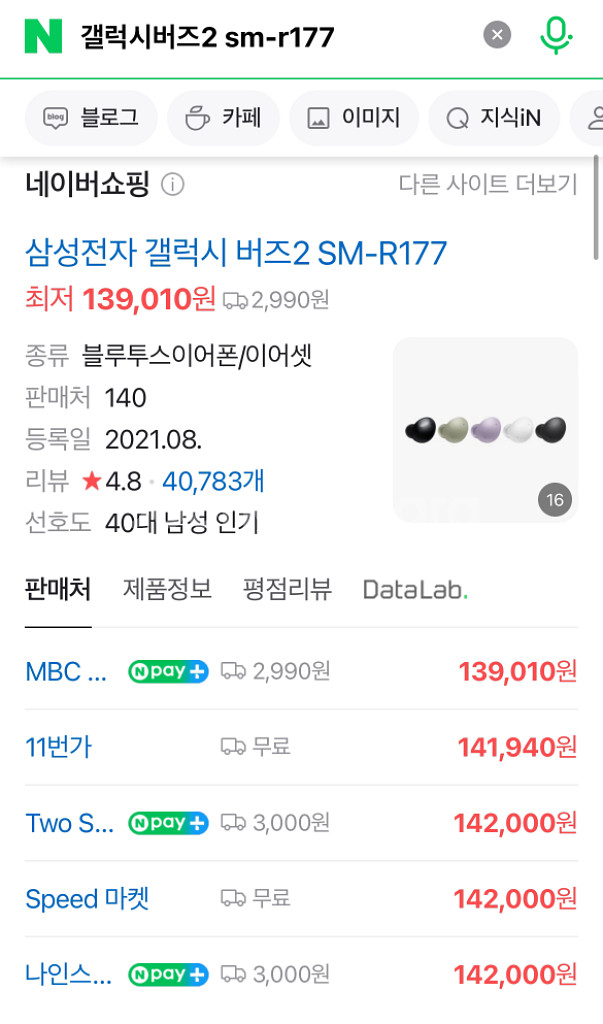The width and height of the screenshot is (603, 1024).
Task: Filter results by 카페
Action: pyautogui.click(x=223, y=118)
